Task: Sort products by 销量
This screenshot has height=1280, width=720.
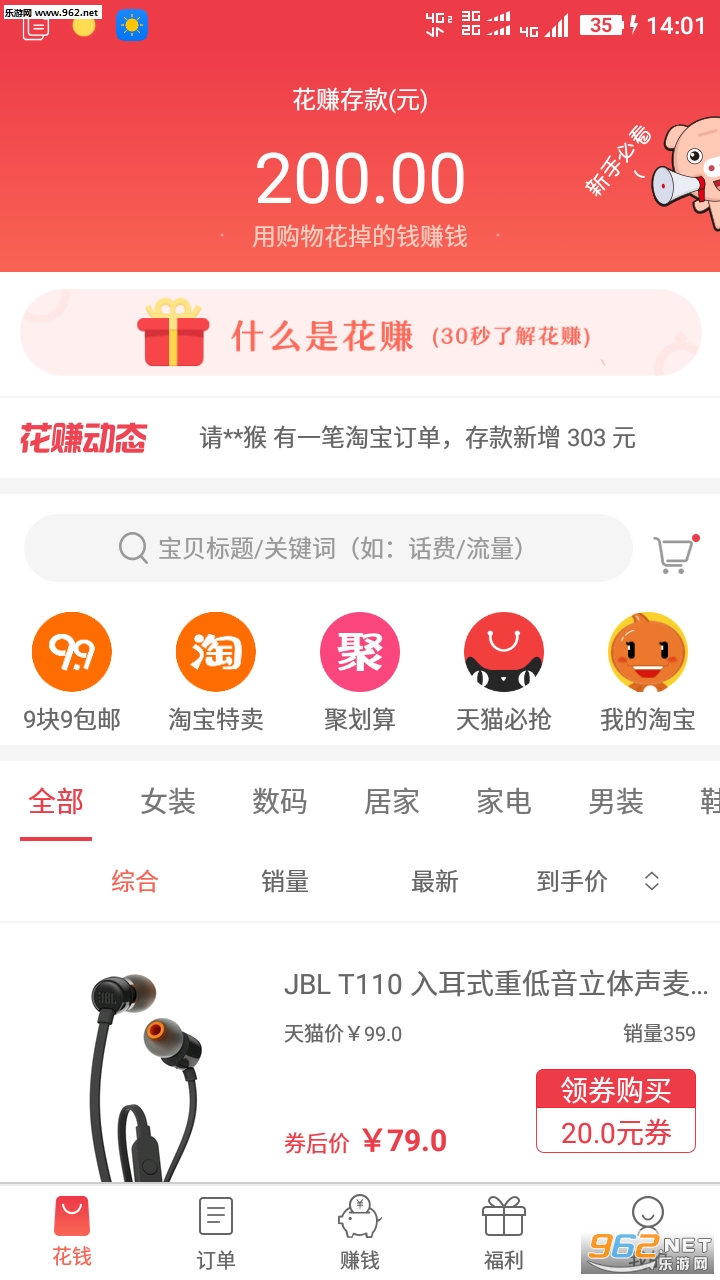Action: 285,881
